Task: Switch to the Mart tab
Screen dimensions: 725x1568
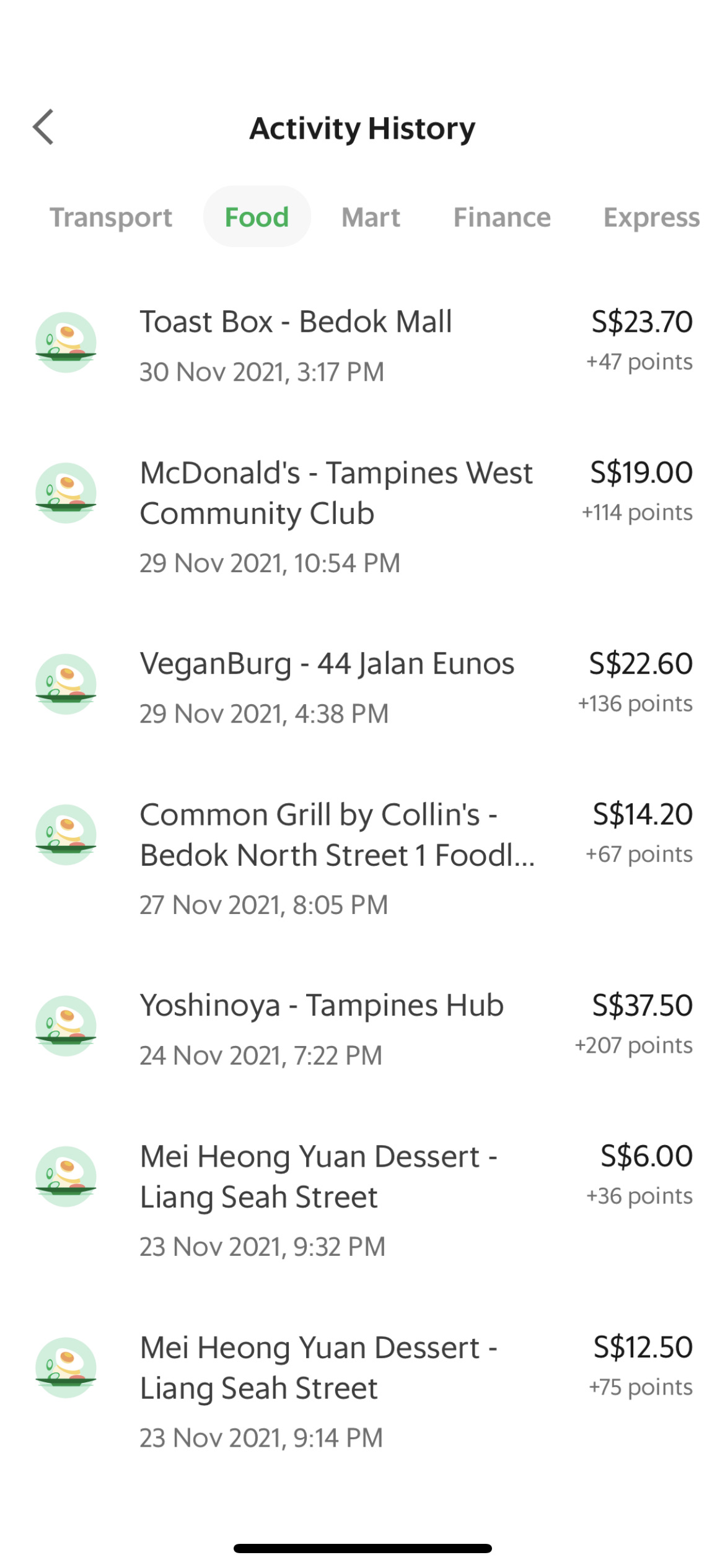Action: (371, 217)
